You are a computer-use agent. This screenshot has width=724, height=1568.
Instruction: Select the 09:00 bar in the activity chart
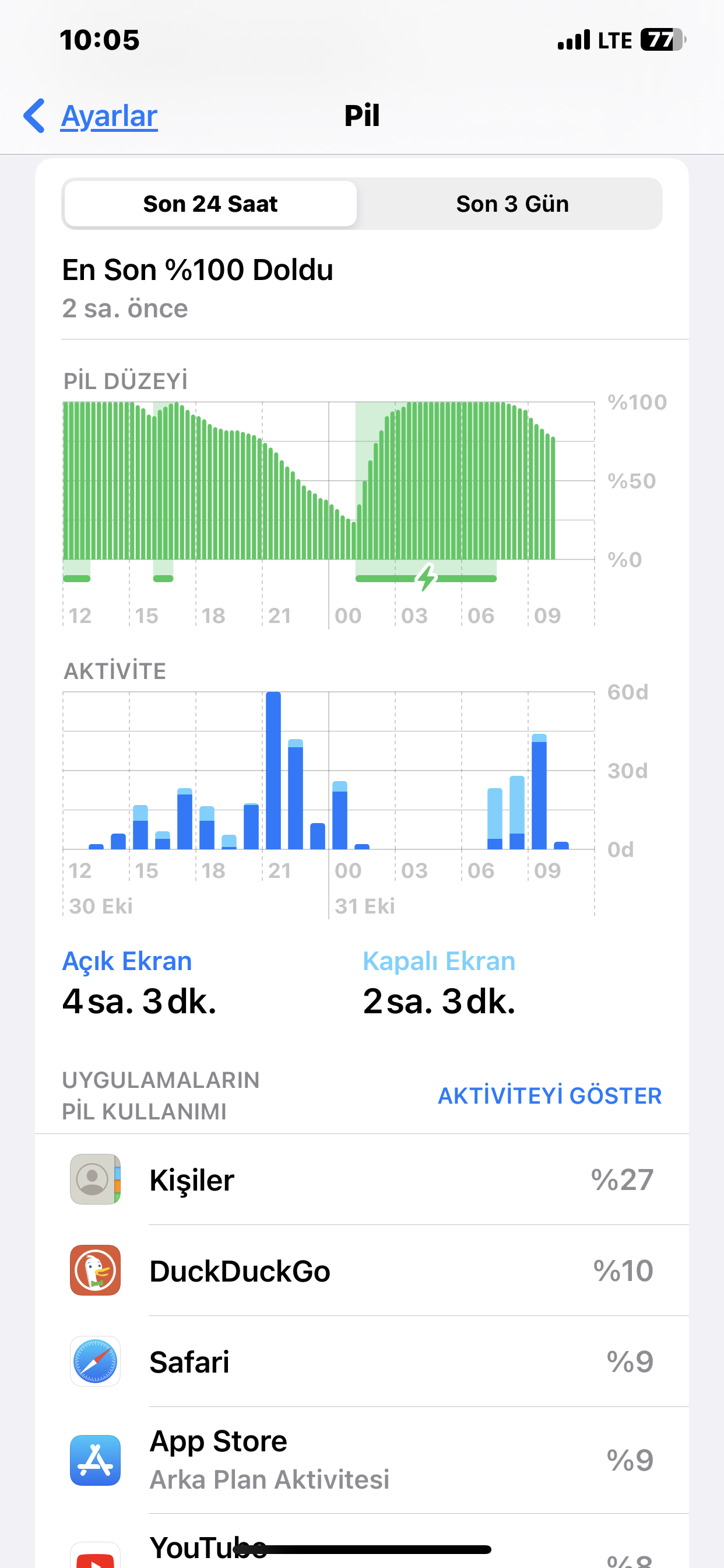(539, 792)
